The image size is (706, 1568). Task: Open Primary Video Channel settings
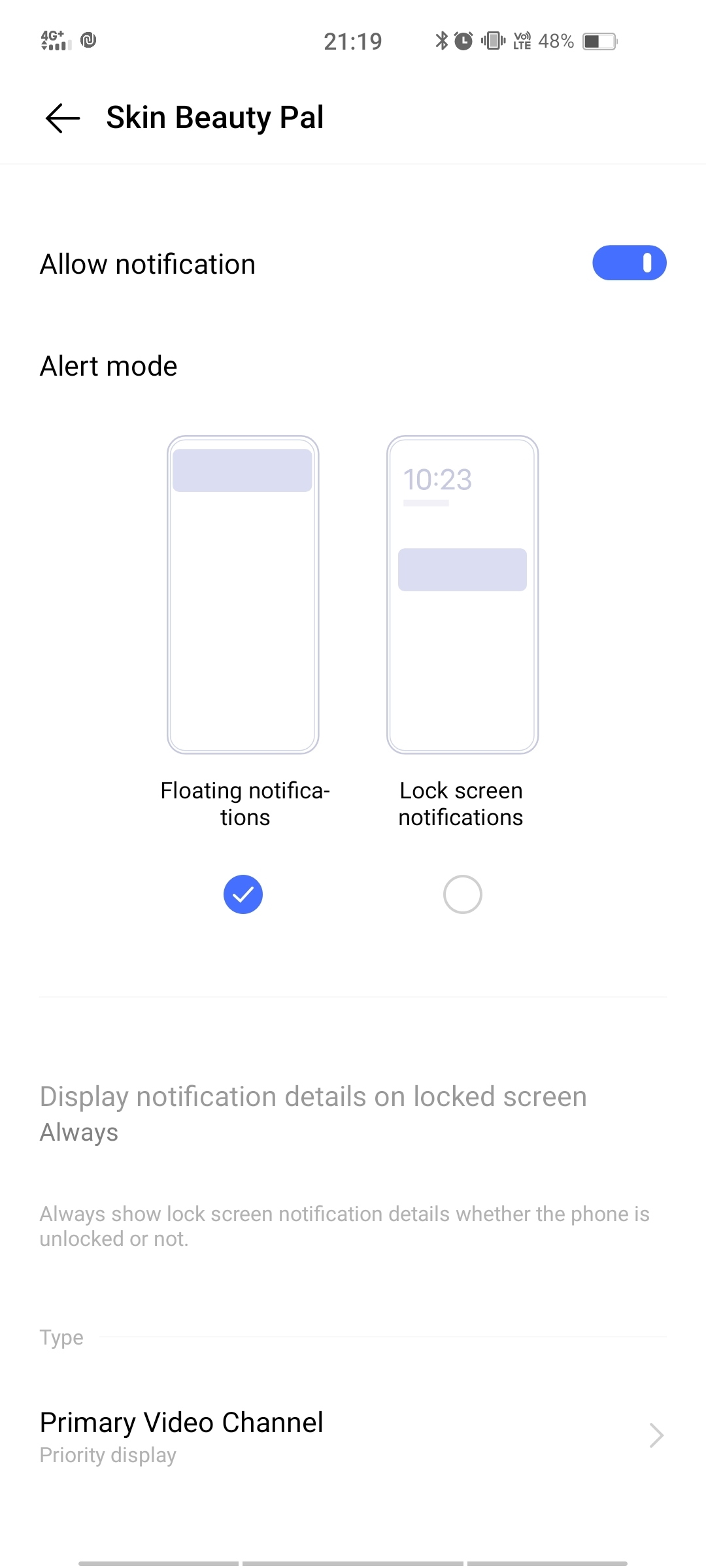[x=353, y=1435]
